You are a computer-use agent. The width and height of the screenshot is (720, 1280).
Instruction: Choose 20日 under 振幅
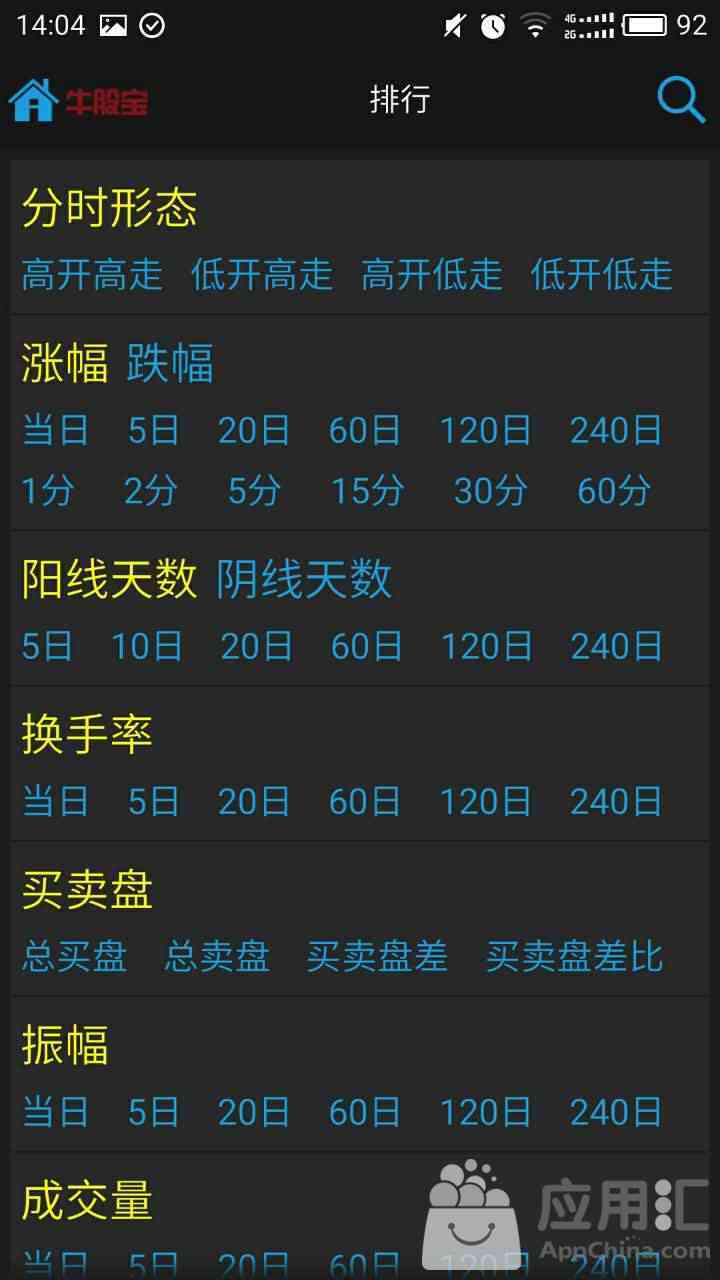[254, 1111]
